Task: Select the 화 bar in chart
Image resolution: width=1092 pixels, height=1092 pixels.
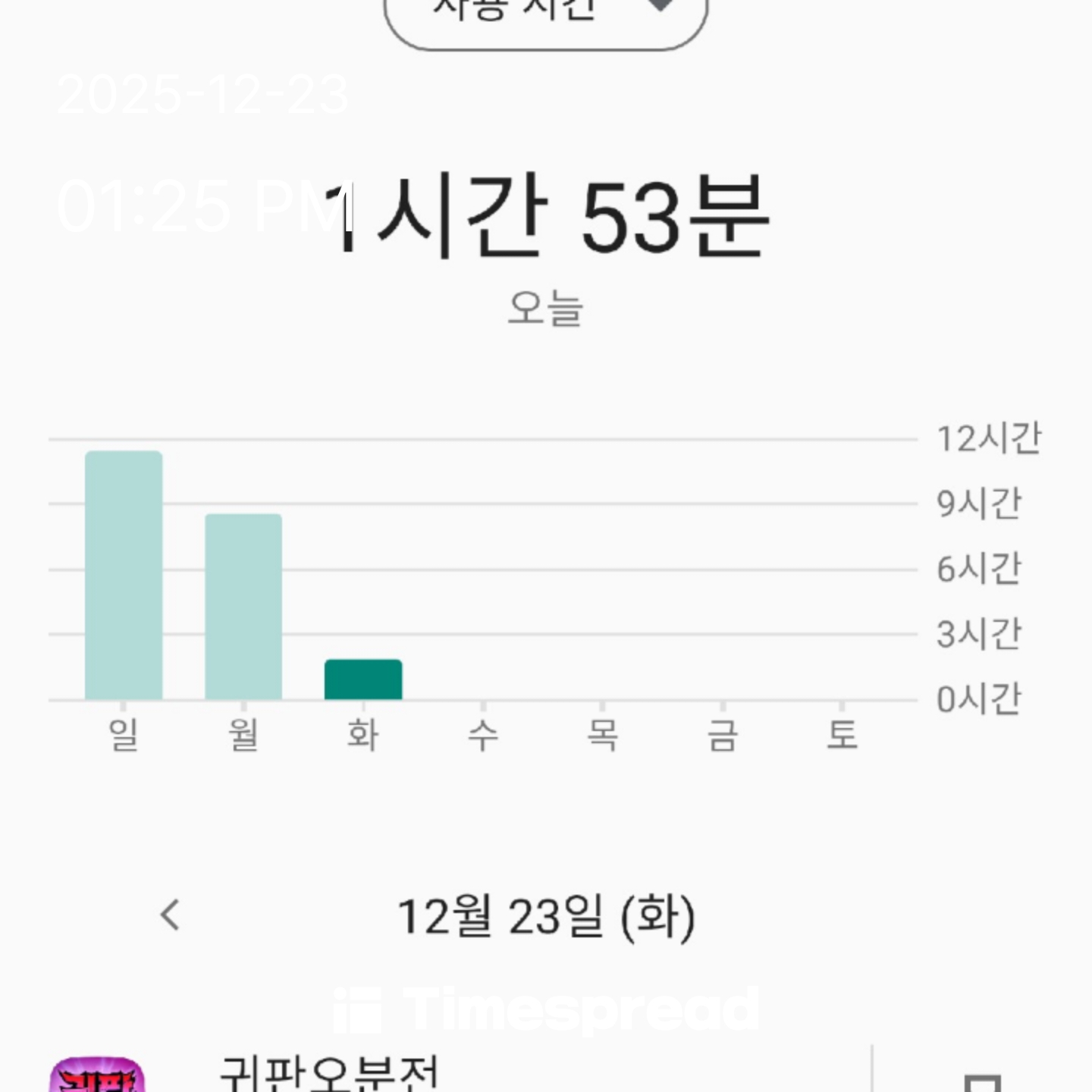Action: (363, 679)
